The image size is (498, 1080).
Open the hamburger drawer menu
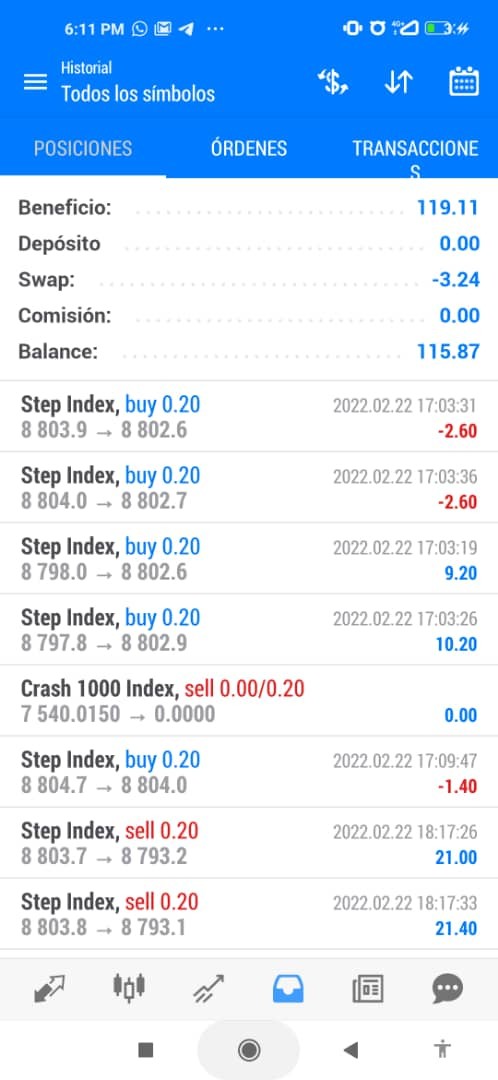click(x=35, y=83)
